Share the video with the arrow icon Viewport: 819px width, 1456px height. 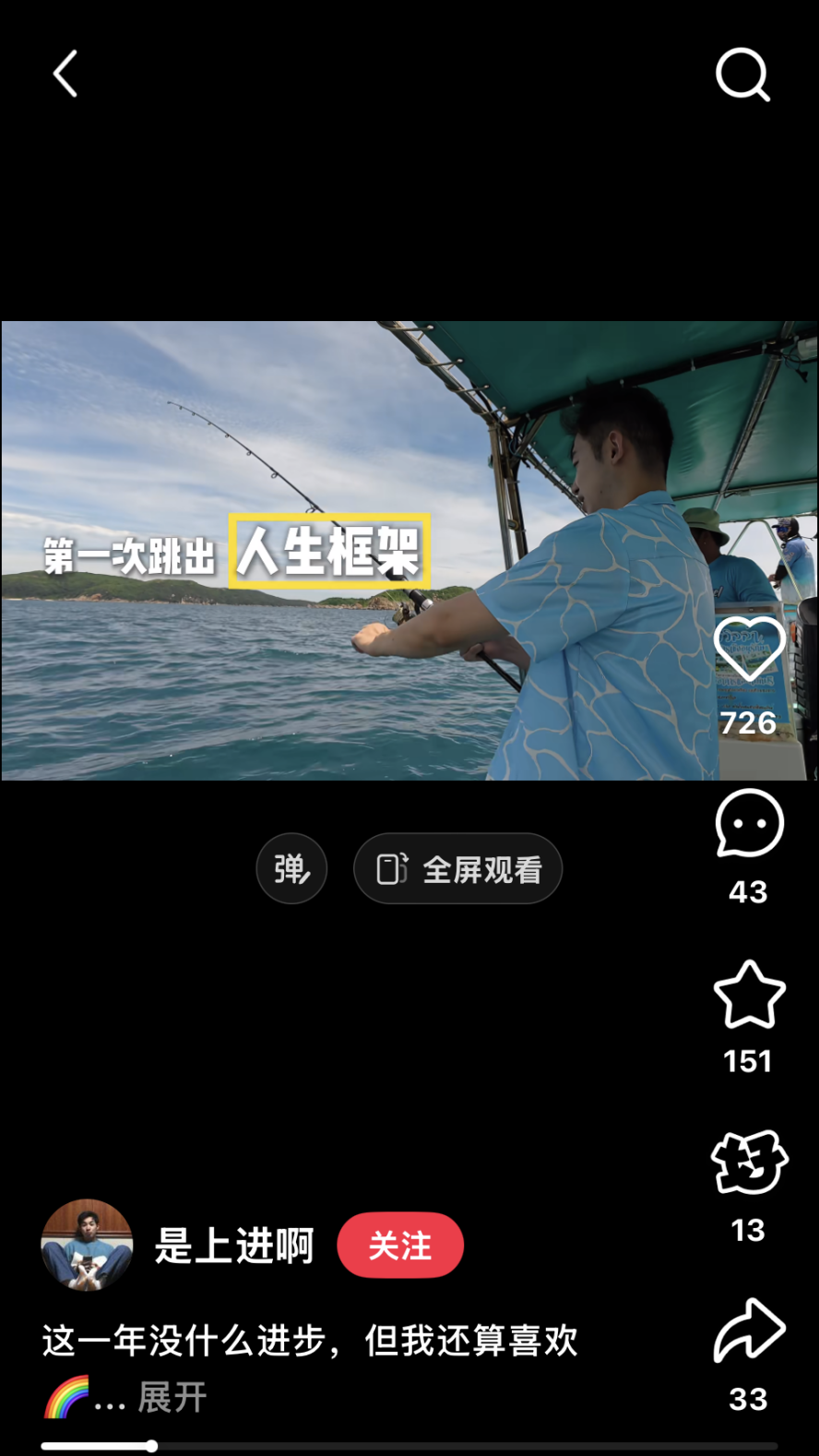749,1331
